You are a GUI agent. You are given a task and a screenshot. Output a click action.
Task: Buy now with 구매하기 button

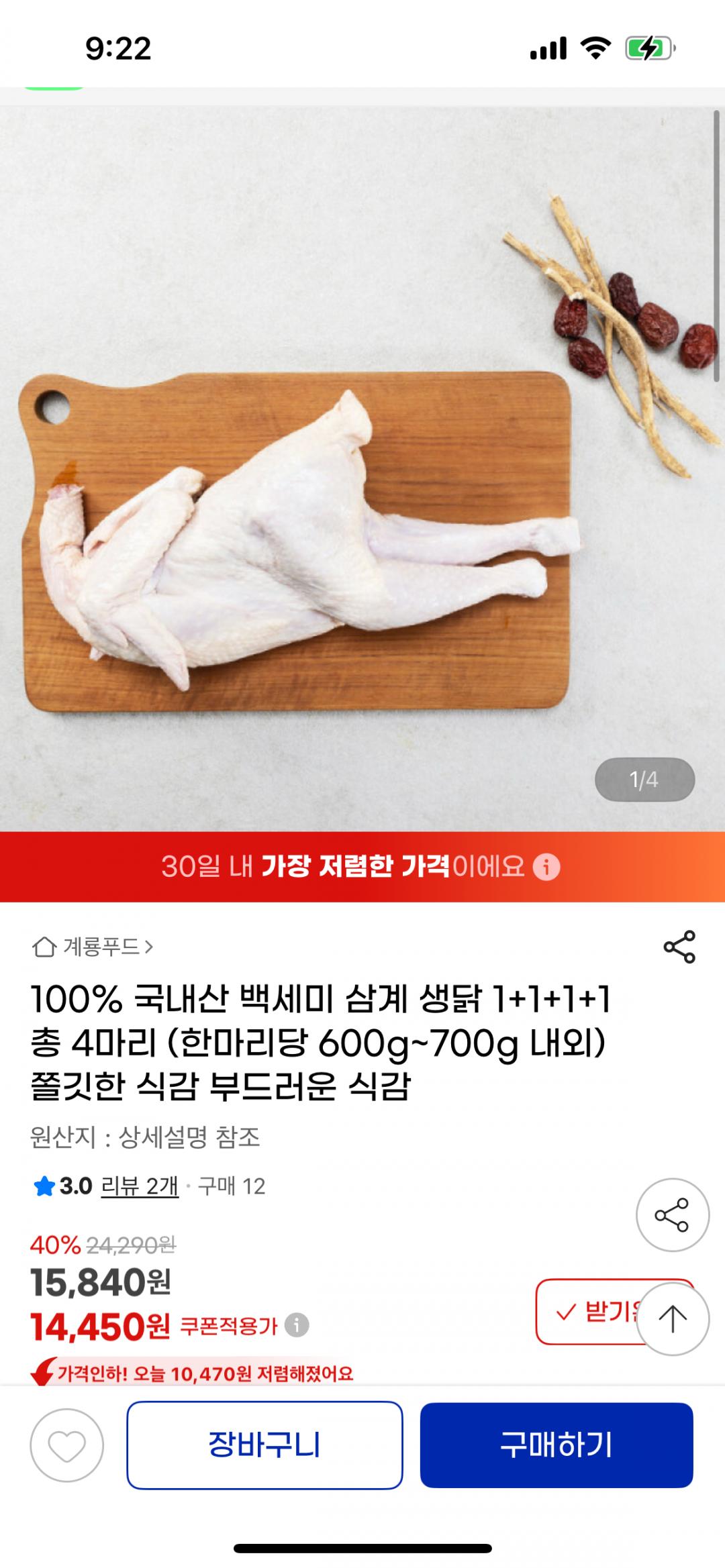(557, 1445)
